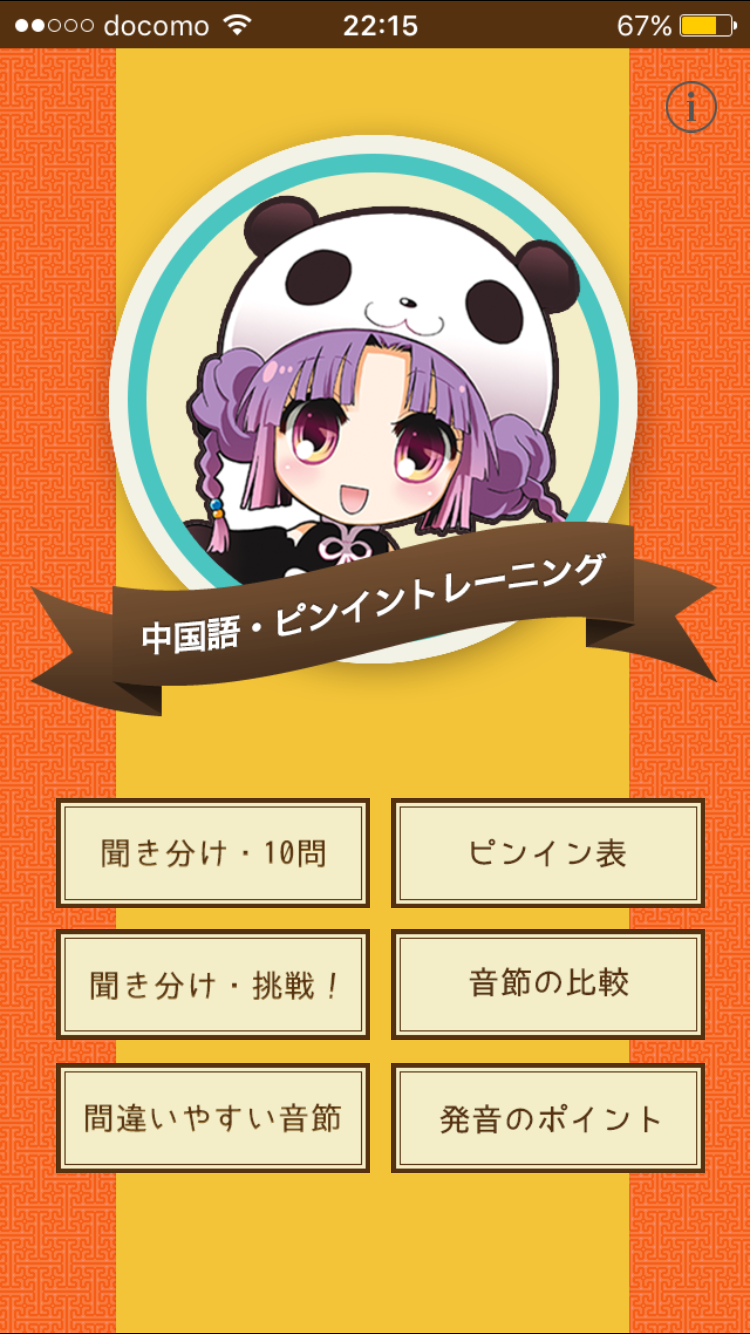This screenshot has height=1334, width=750.
Task: View 発音のポイント tips
Action: (x=548, y=1118)
